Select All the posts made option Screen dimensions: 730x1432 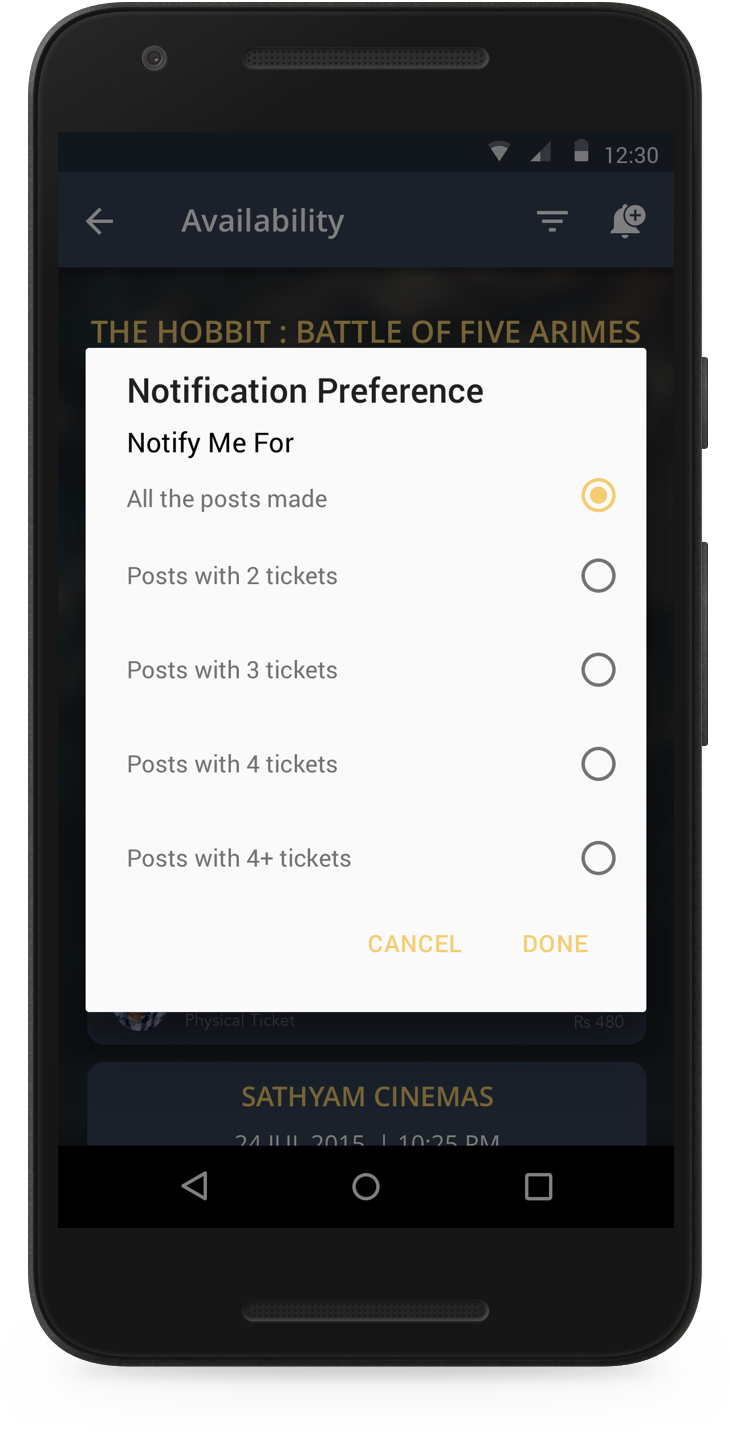click(597, 496)
